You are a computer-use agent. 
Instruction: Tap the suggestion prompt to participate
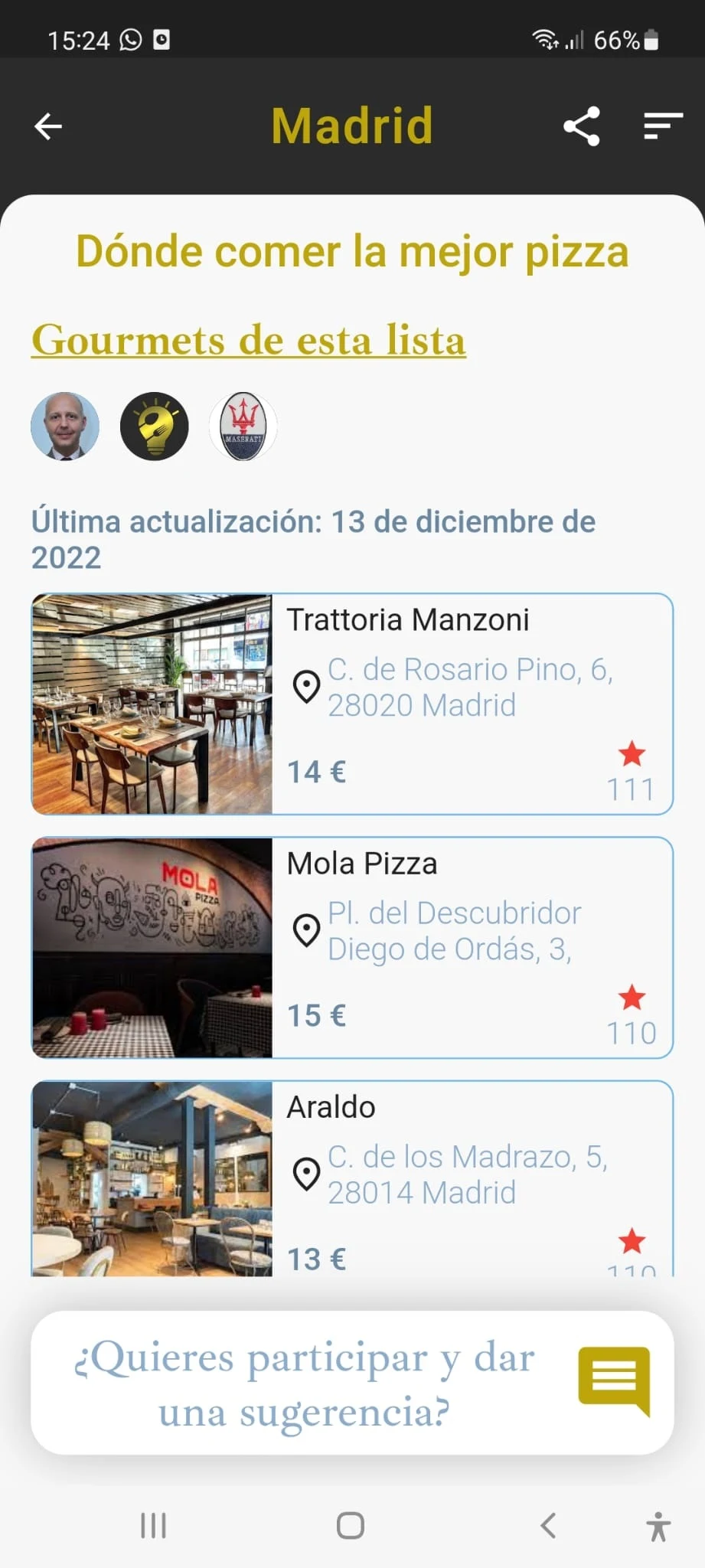[352, 1383]
